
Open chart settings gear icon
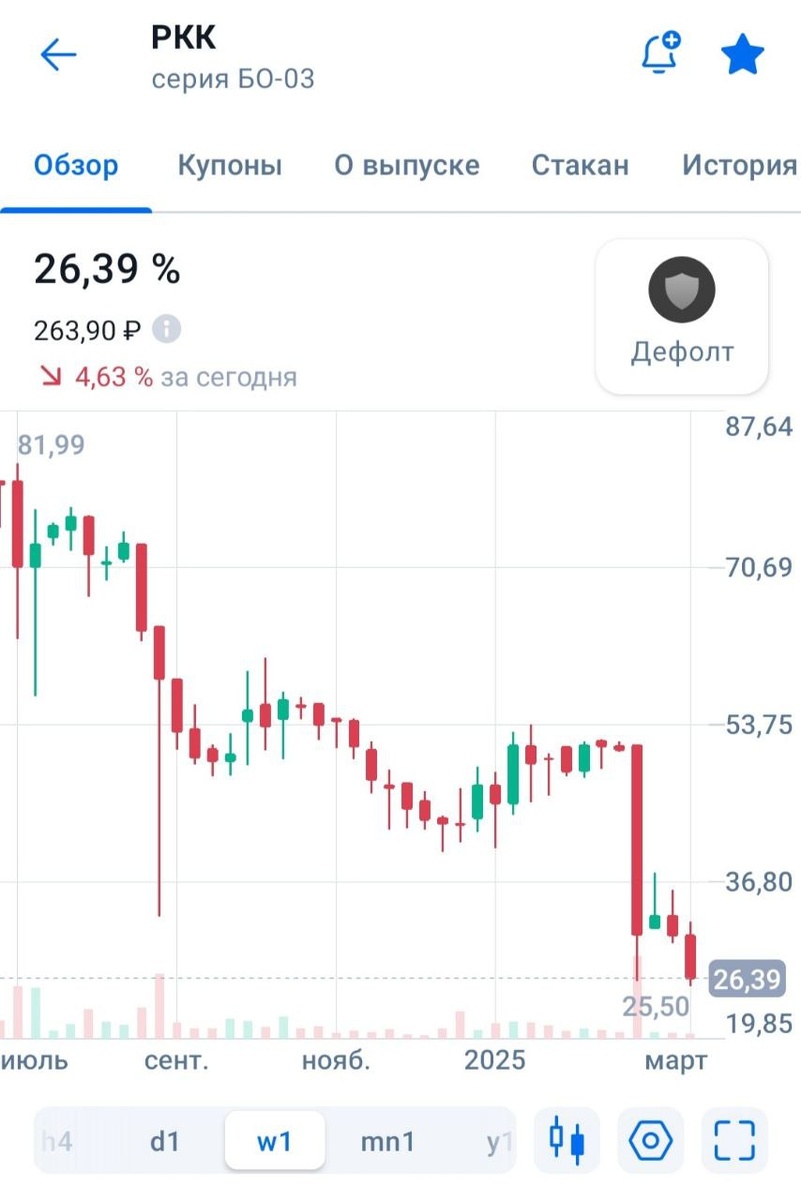pos(650,1138)
